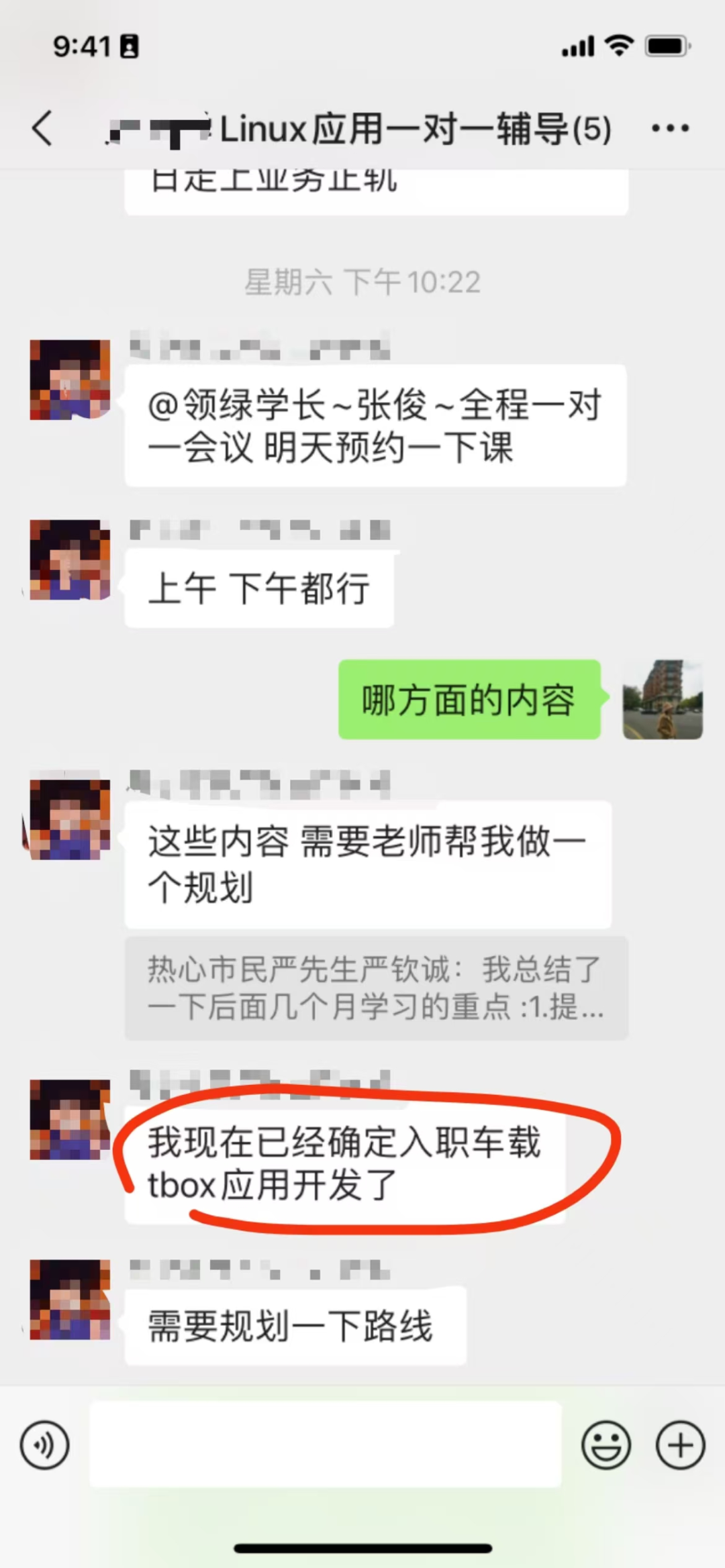Open sender avatar beside 上午 下午都行

point(70,560)
